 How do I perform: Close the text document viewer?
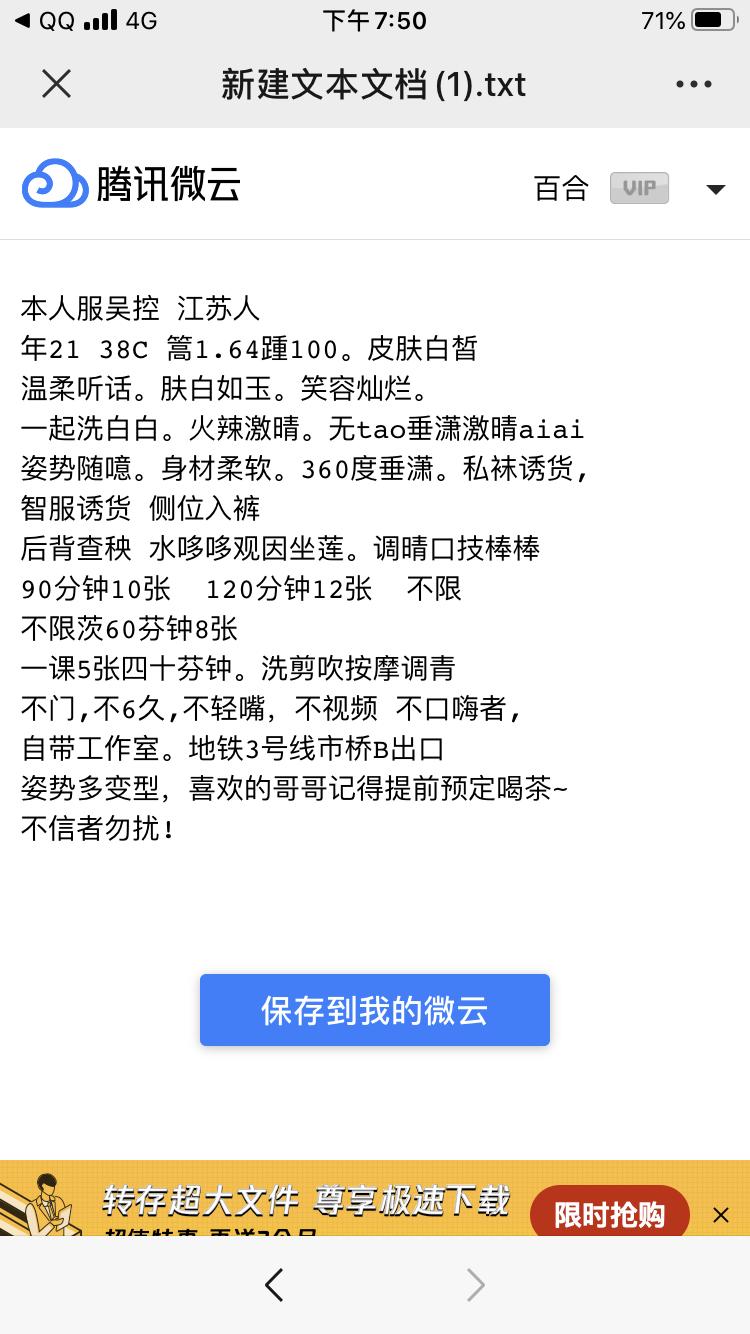(57, 84)
